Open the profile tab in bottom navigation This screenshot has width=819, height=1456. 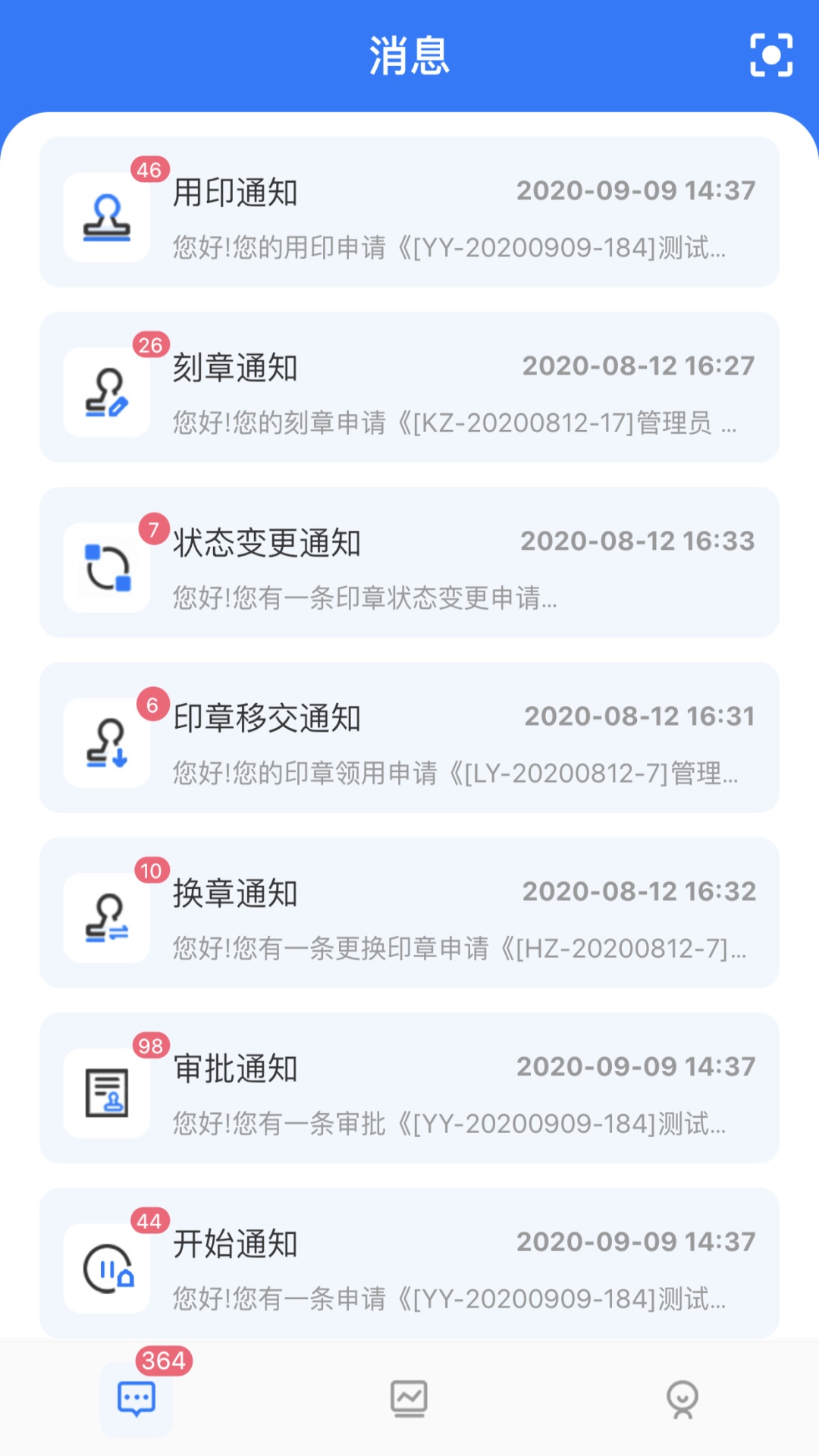point(682,1399)
